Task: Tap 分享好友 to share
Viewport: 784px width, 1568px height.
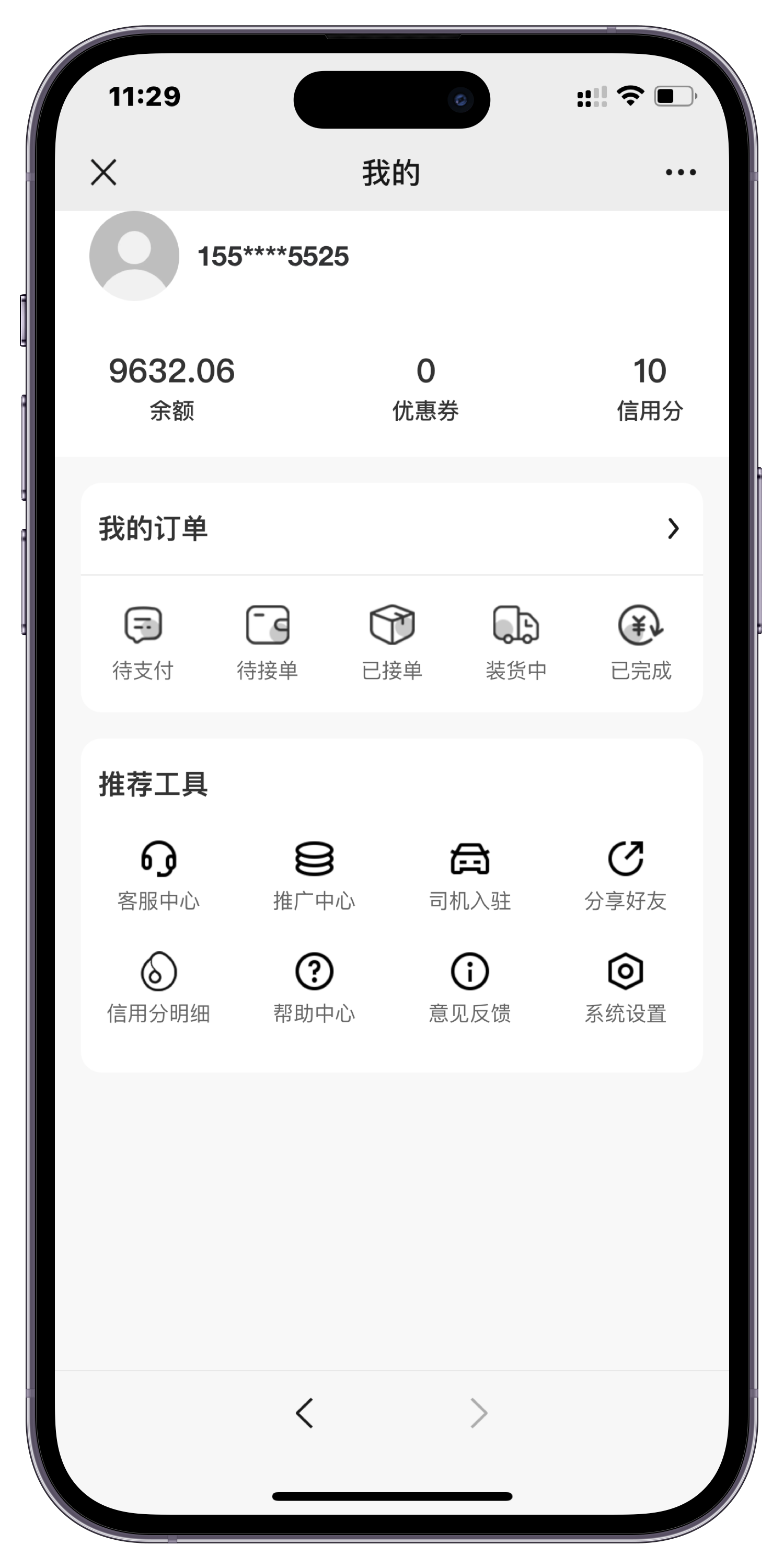Action: pyautogui.click(x=625, y=875)
